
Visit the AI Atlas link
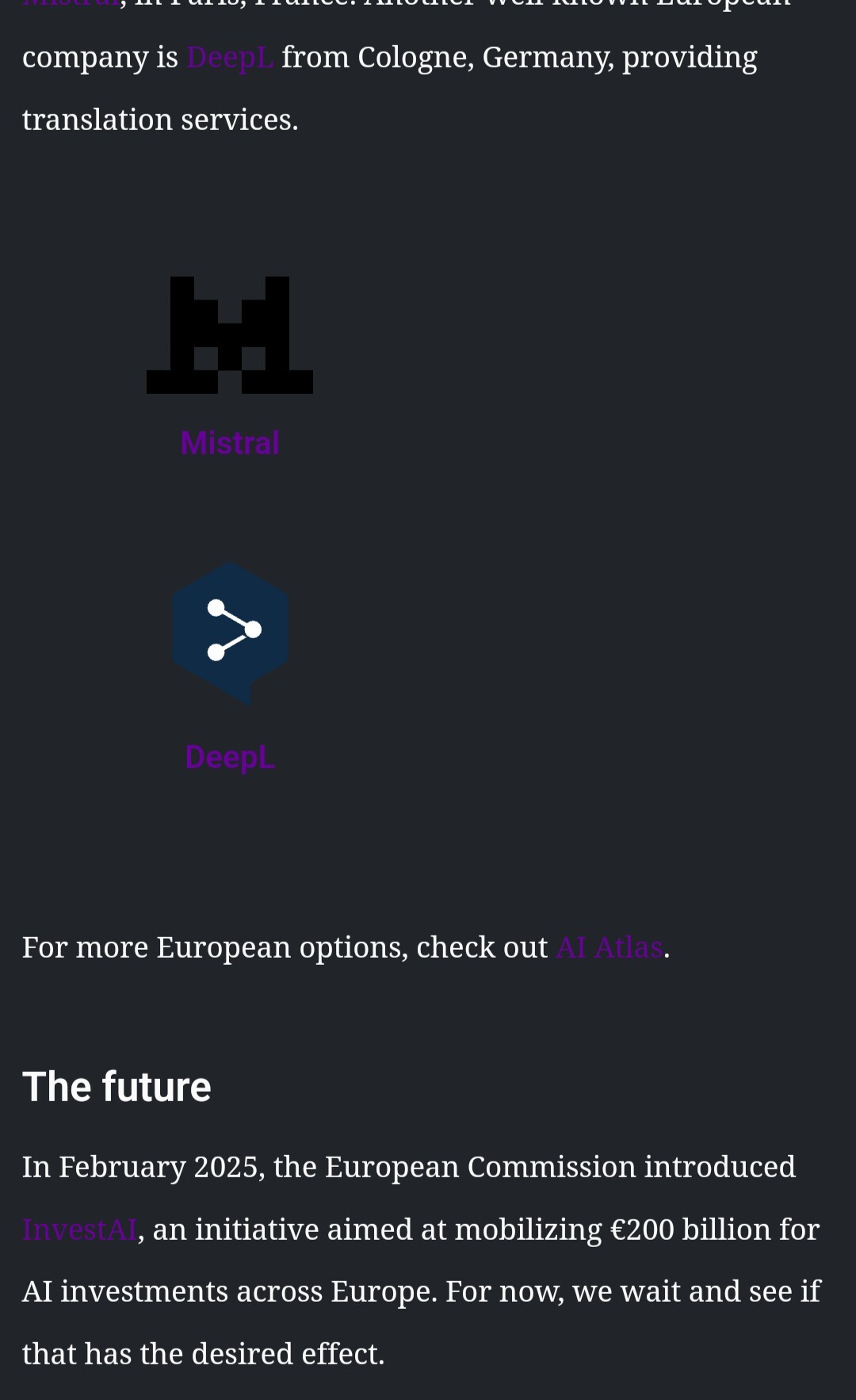(x=610, y=947)
